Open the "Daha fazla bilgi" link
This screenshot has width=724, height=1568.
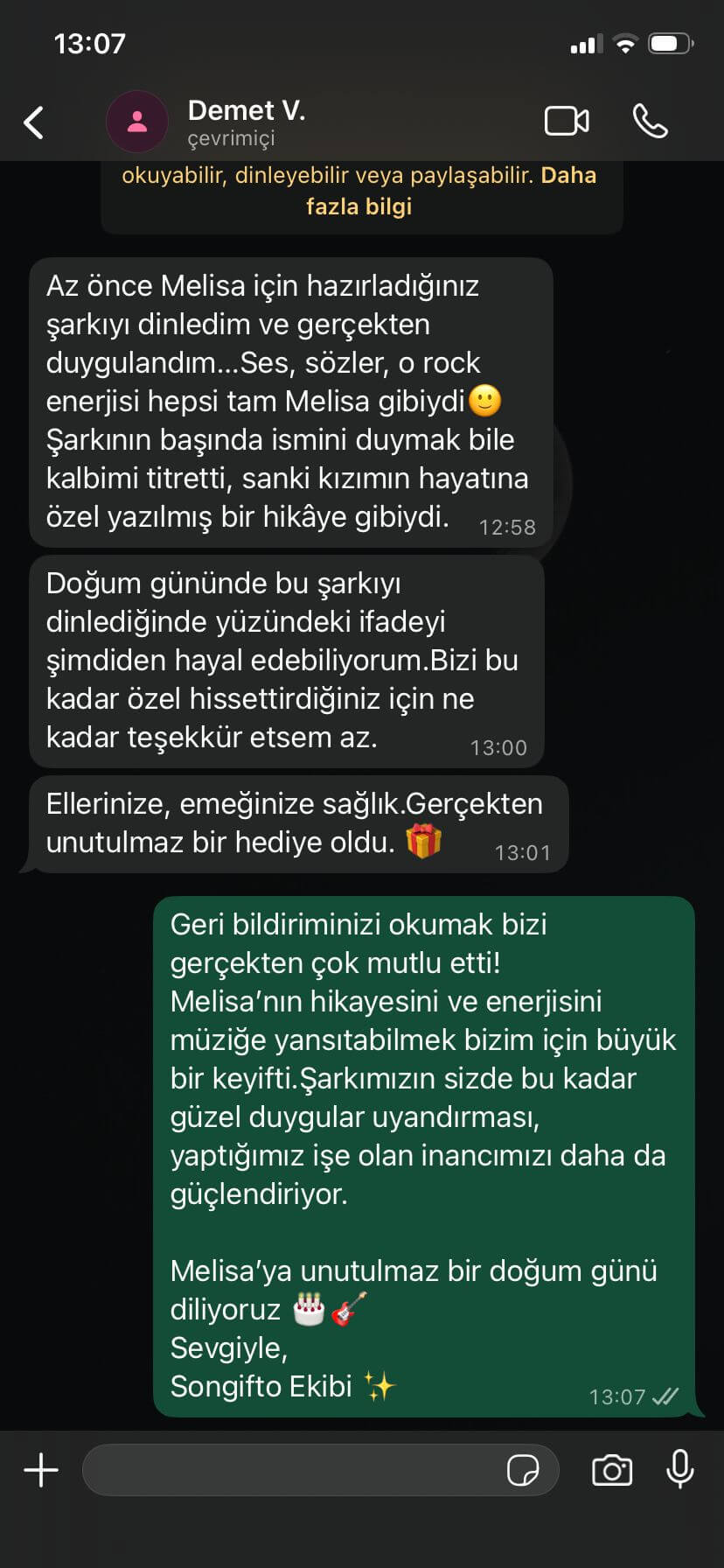tap(359, 206)
